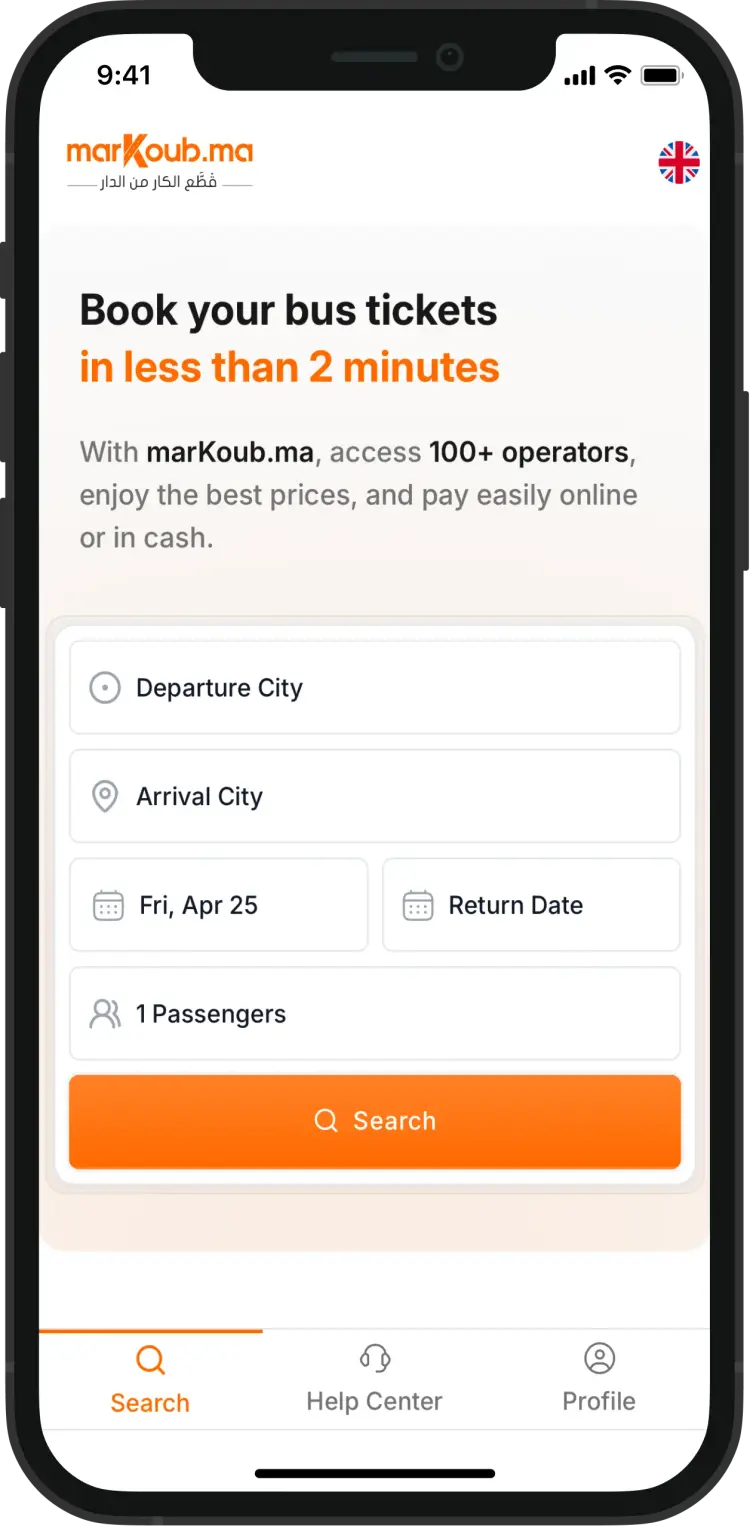Click the Profile person icon in bottom bar
750x1529 pixels.
598,1359
